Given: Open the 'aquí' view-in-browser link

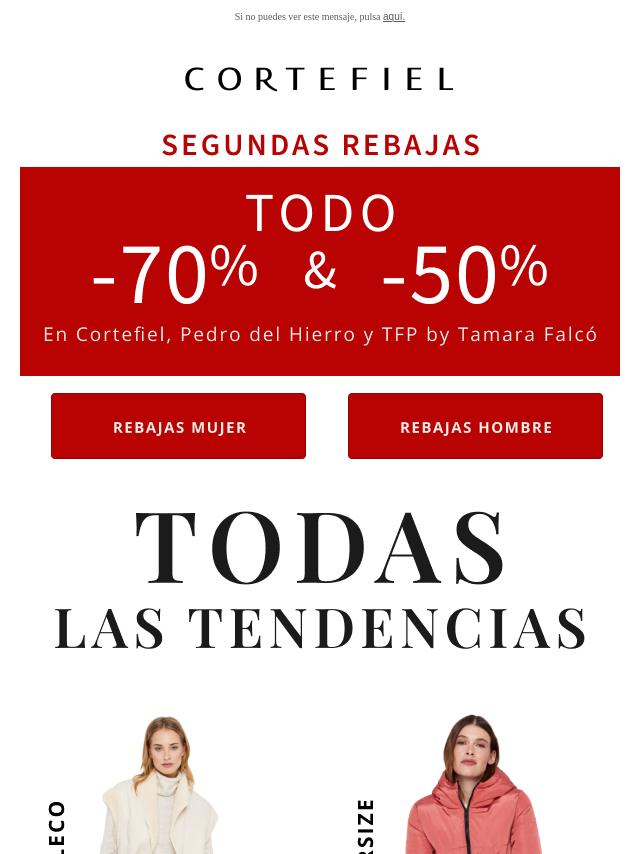Looking at the screenshot, I should point(393,17).
